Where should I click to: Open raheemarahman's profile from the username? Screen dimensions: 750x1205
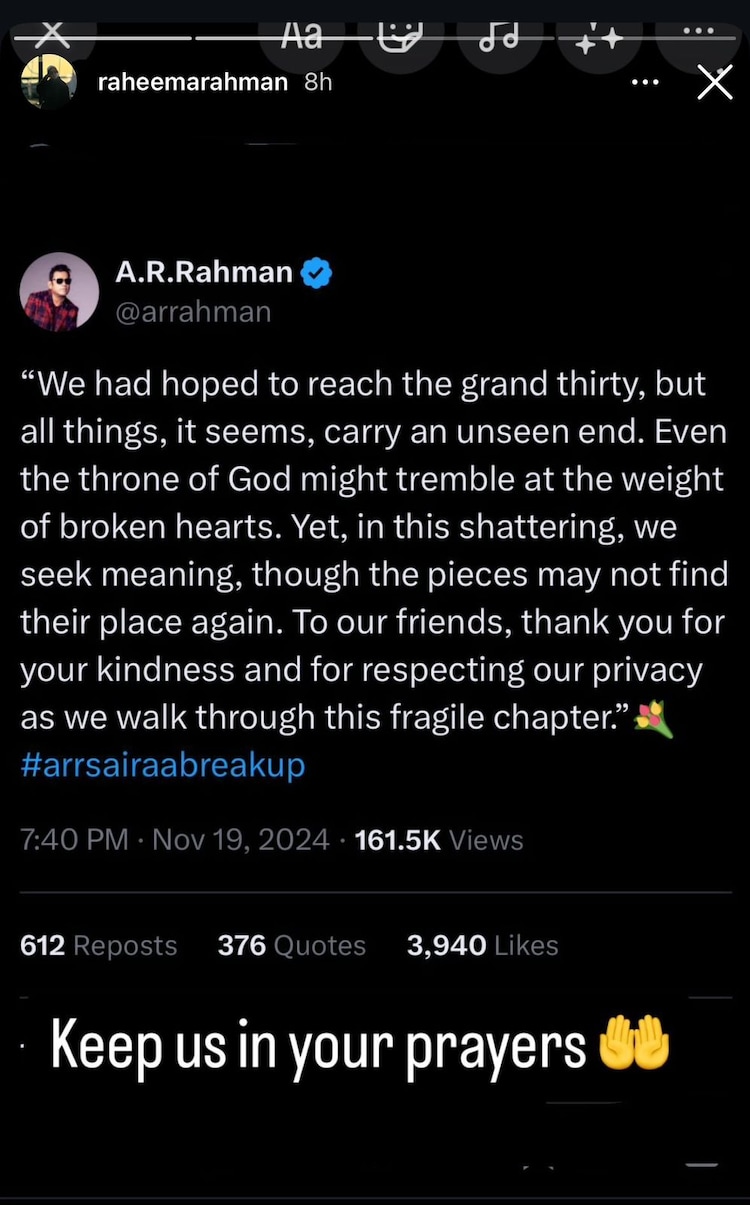tap(192, 83)
